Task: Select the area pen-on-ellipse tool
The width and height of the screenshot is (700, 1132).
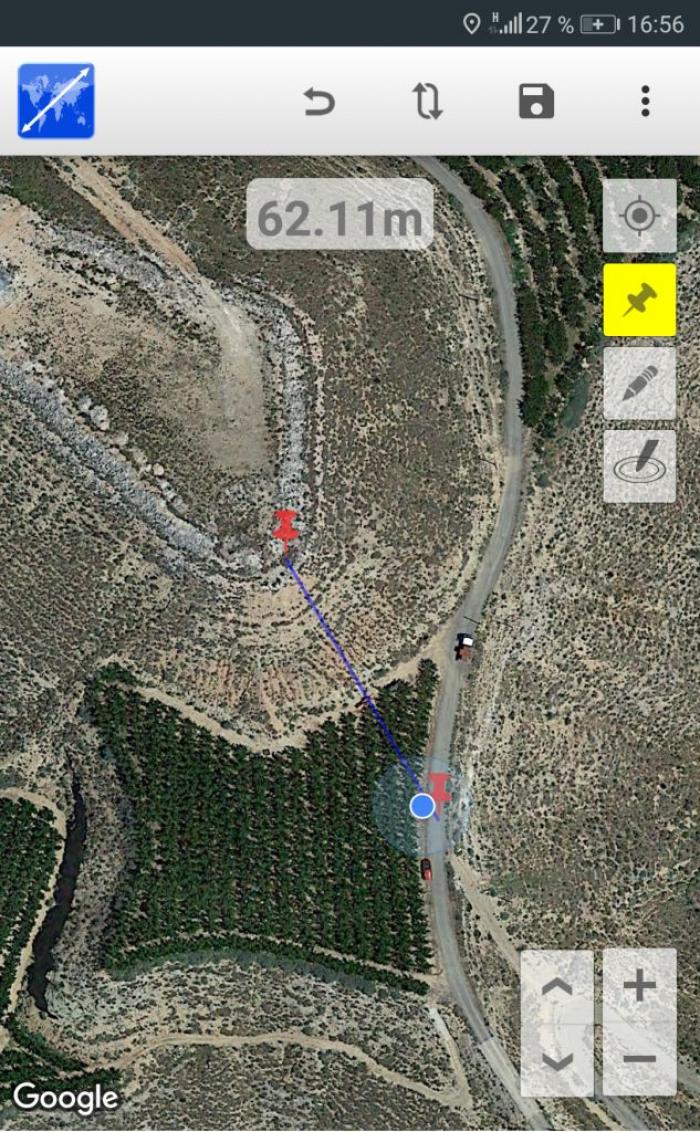Action: tap(639, 466)
